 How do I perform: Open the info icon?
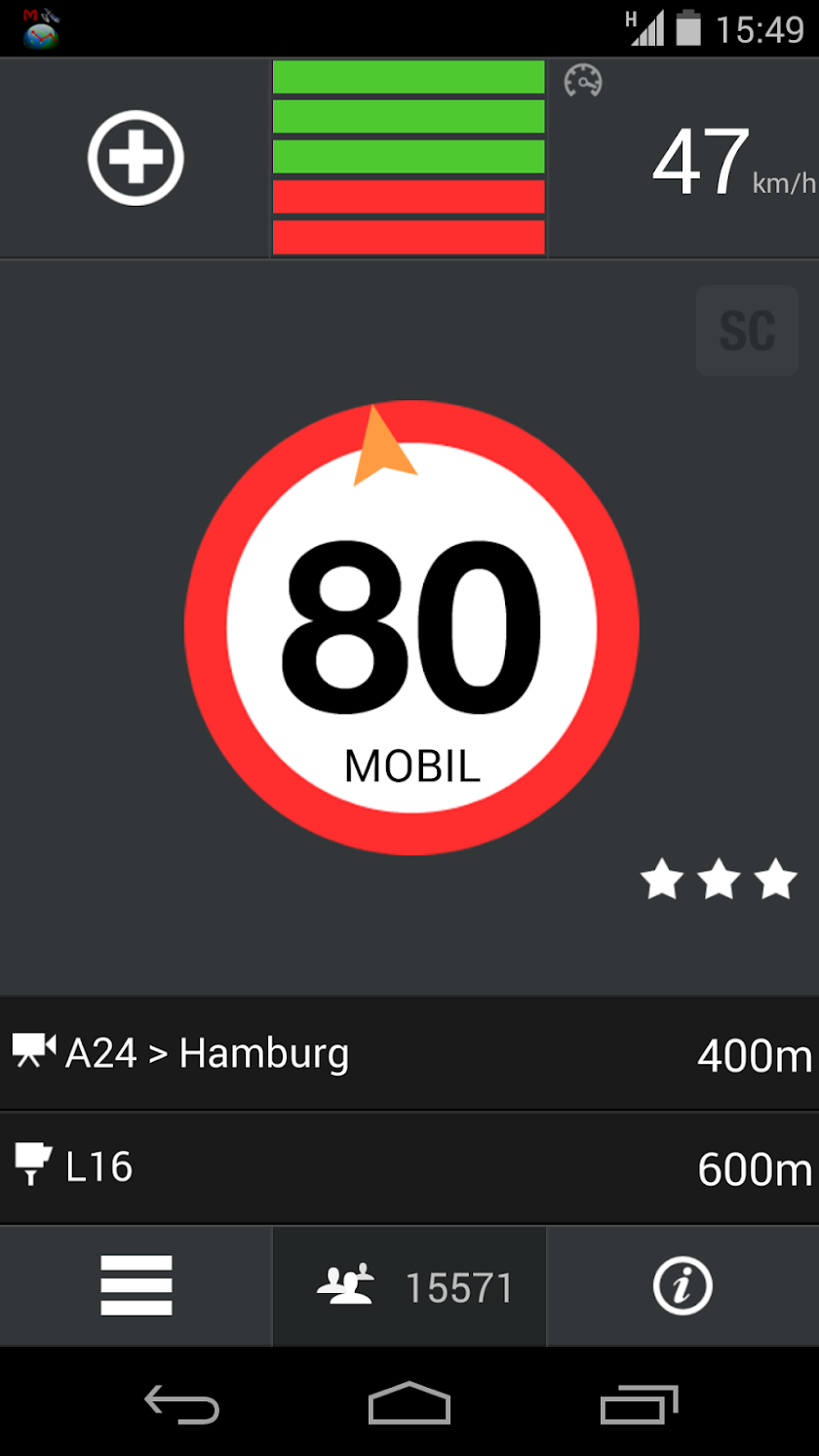coord(682,1286)
